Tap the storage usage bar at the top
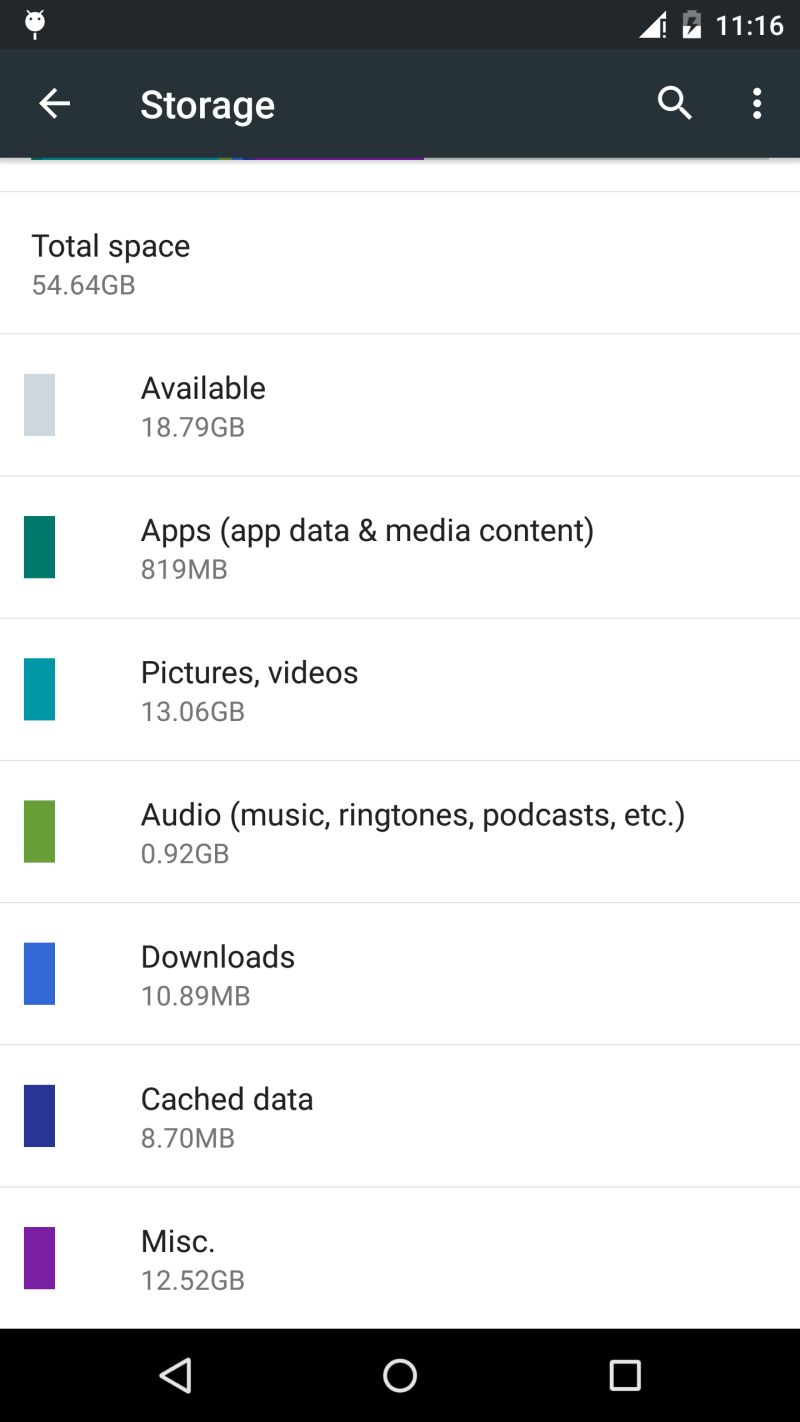 tap(228, 158)
